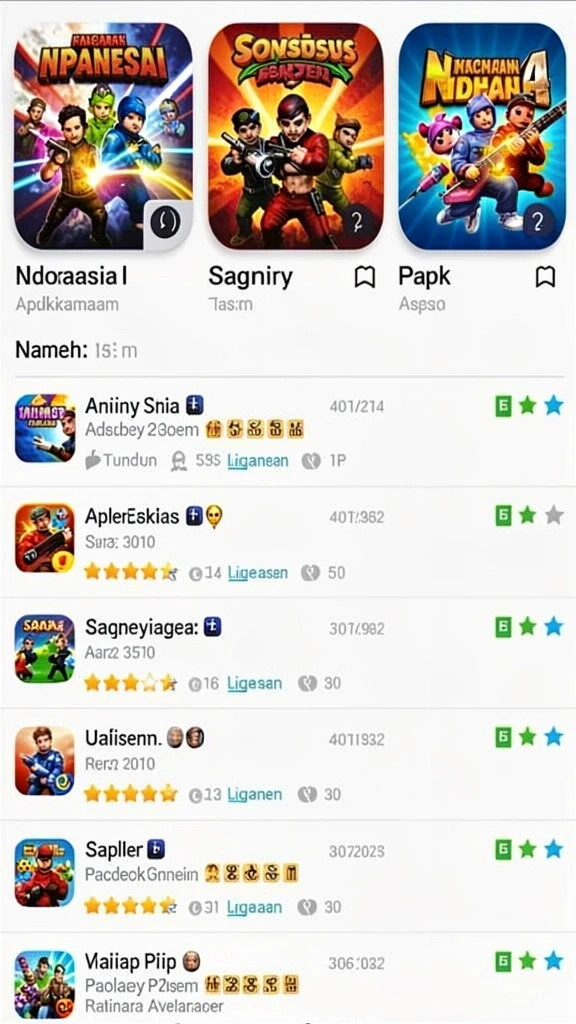Open the Sapller list entry
Image resolution: width=576 pixels, height=1024 pixels.
click(288, 876)
